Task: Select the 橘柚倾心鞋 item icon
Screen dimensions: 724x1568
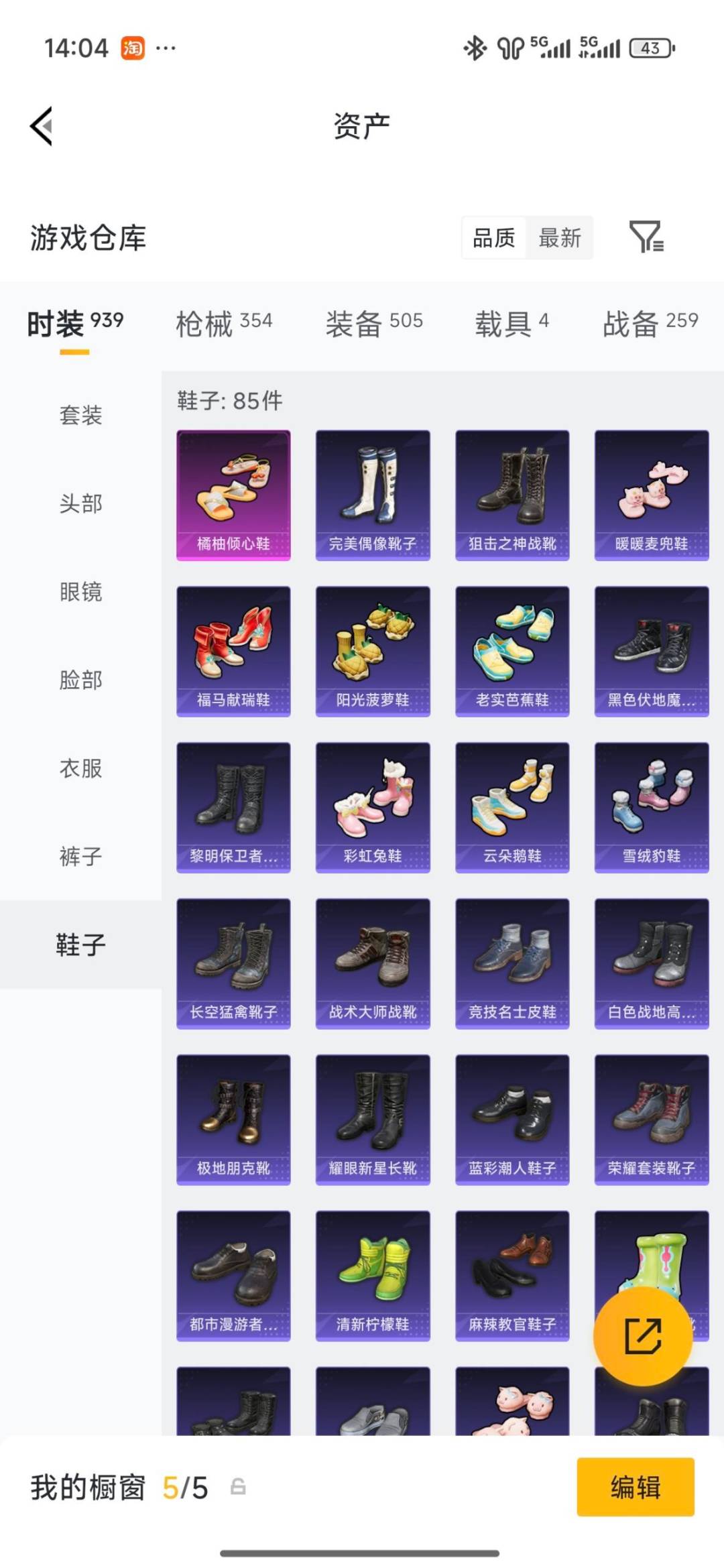Action: 233,495
